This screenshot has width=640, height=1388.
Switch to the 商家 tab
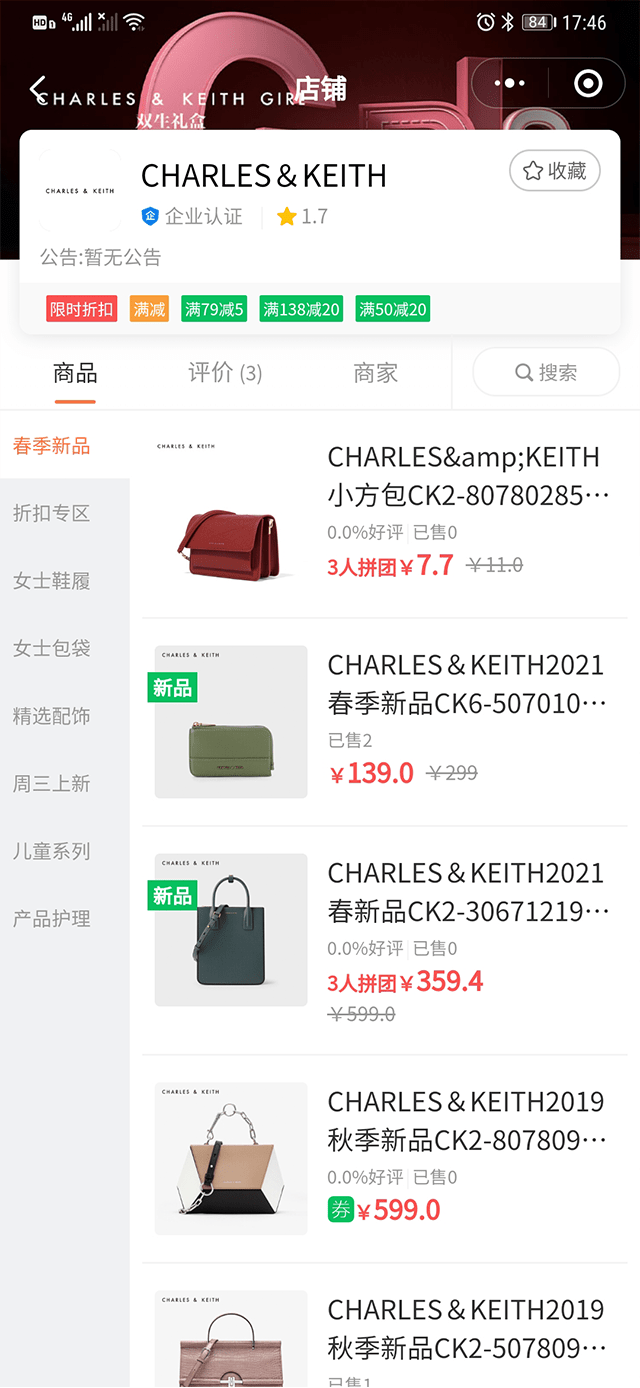pyautogui.click(x=375, y=373)
